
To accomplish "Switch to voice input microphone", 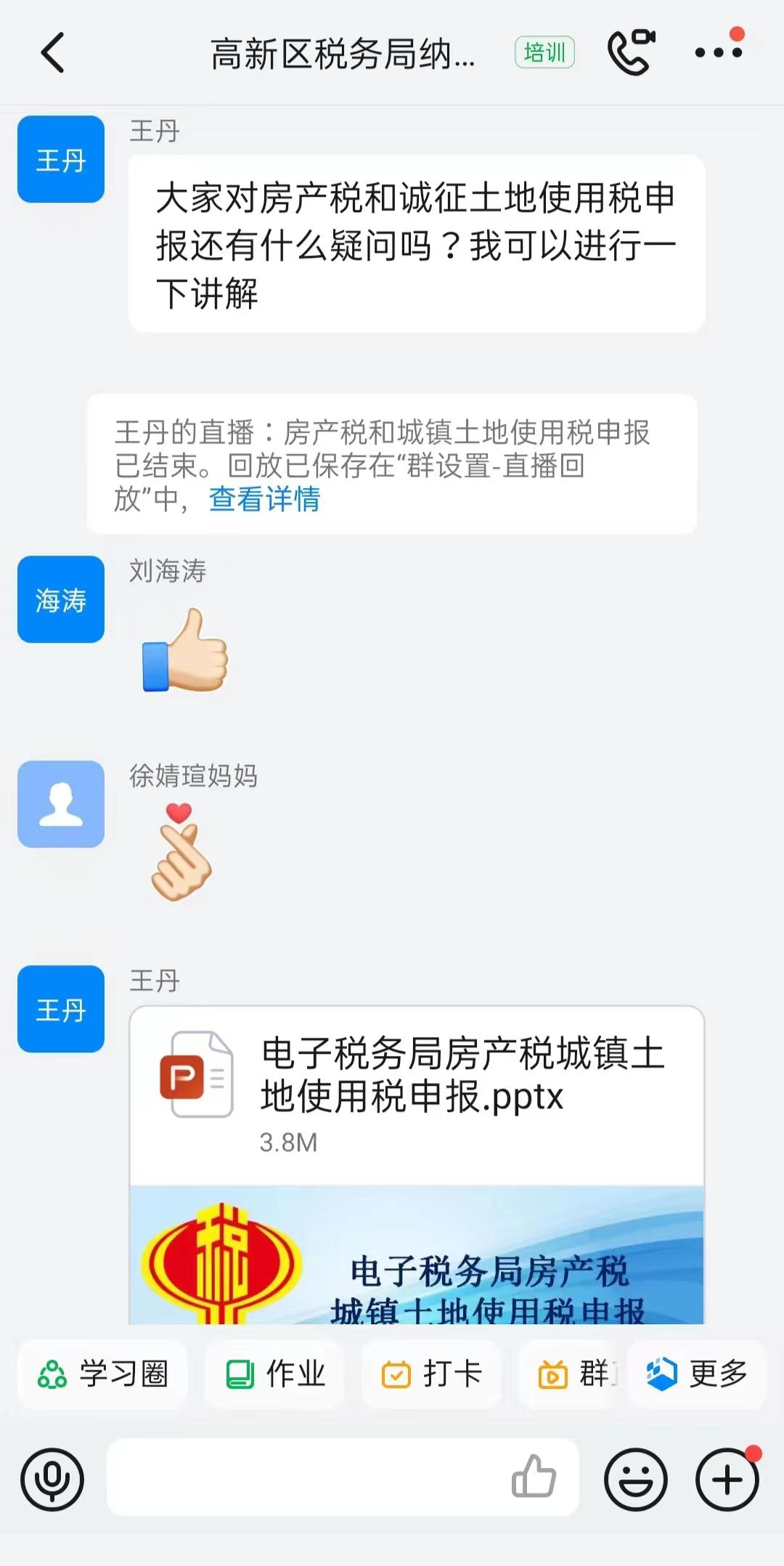I will [x=52, y=1480].
